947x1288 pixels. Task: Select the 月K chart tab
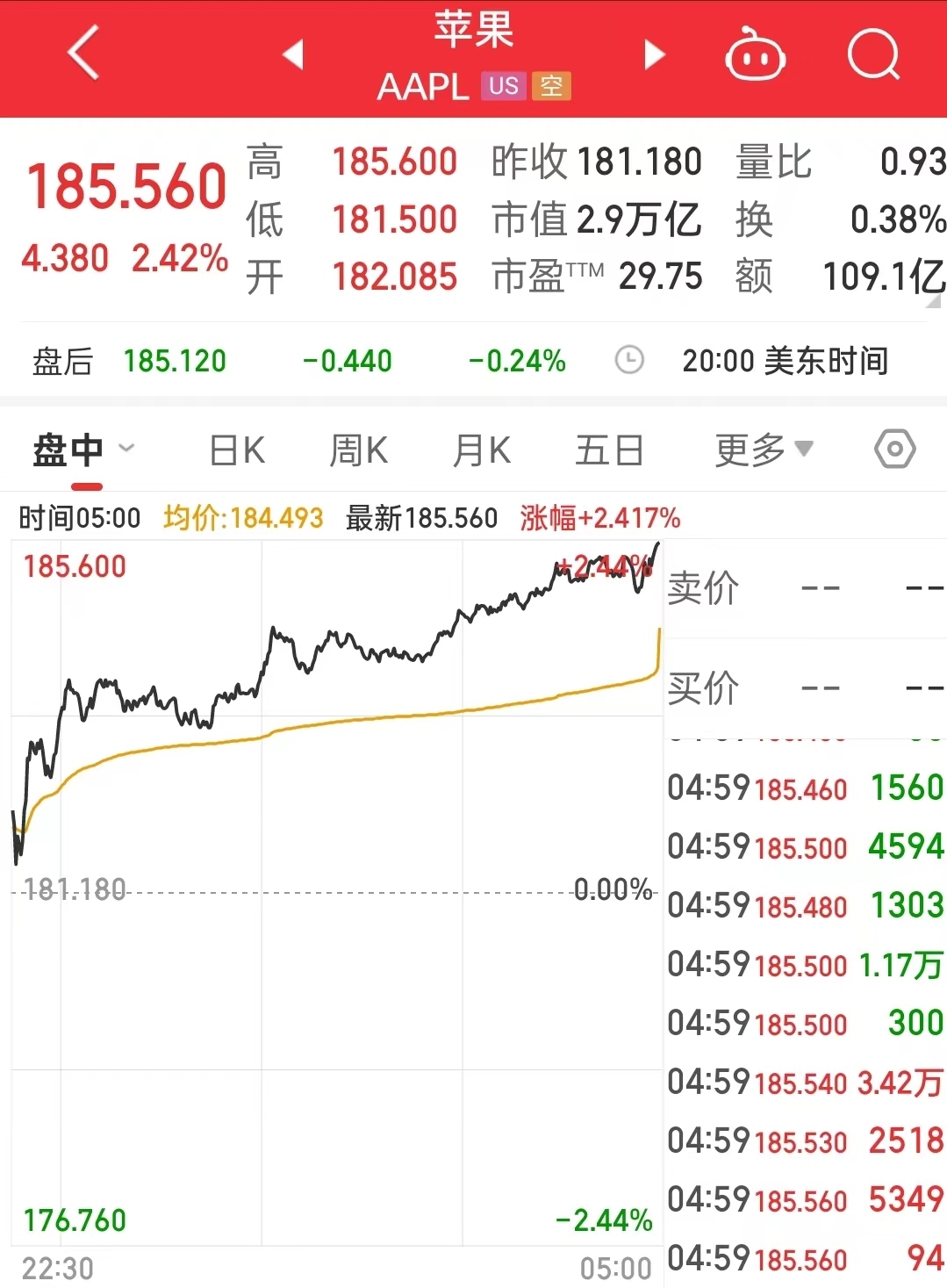click(481, 450)
